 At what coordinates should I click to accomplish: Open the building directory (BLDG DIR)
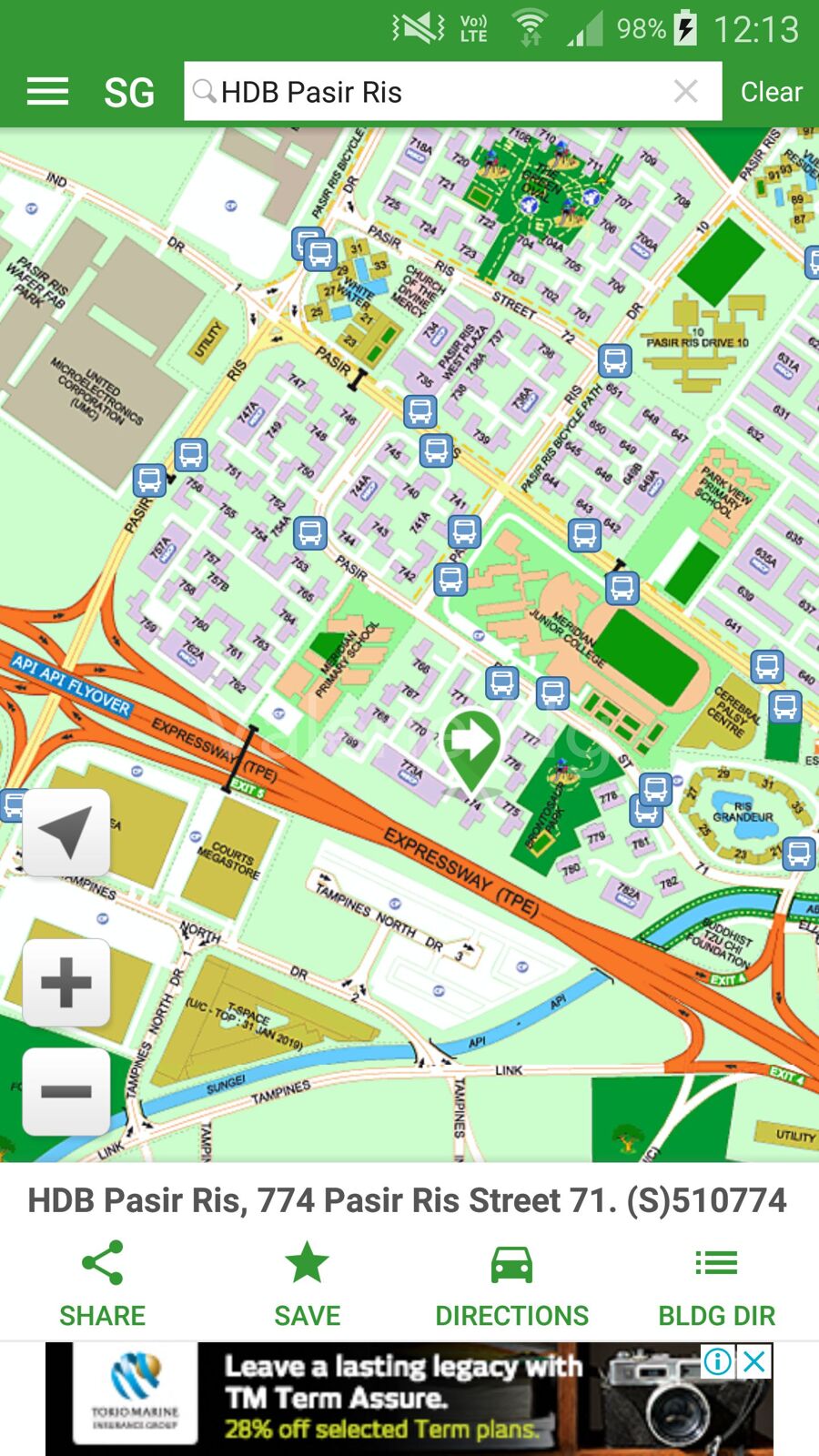[x=716, y=1283]
